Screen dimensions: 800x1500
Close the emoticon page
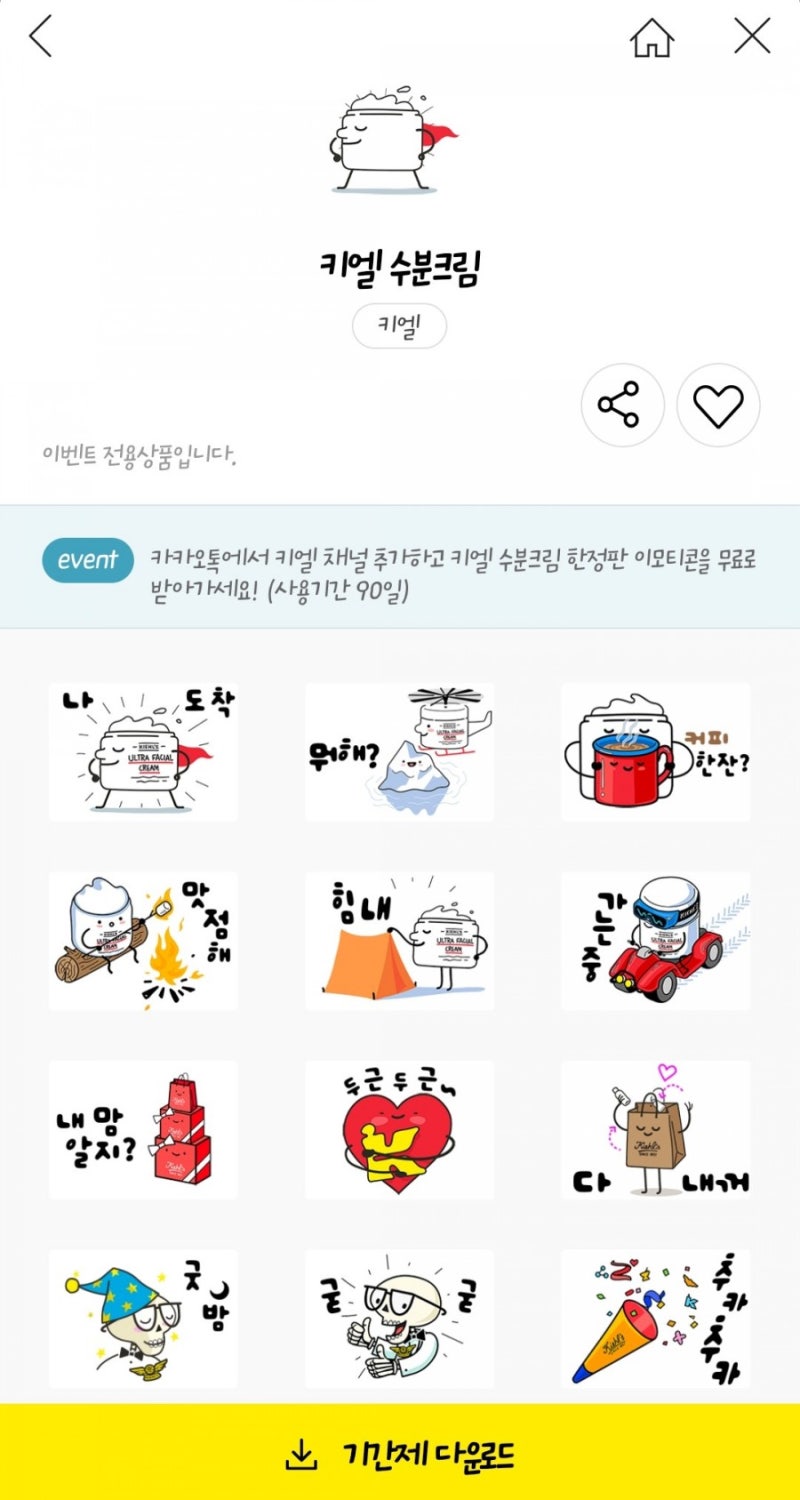(x=752, y=37)
